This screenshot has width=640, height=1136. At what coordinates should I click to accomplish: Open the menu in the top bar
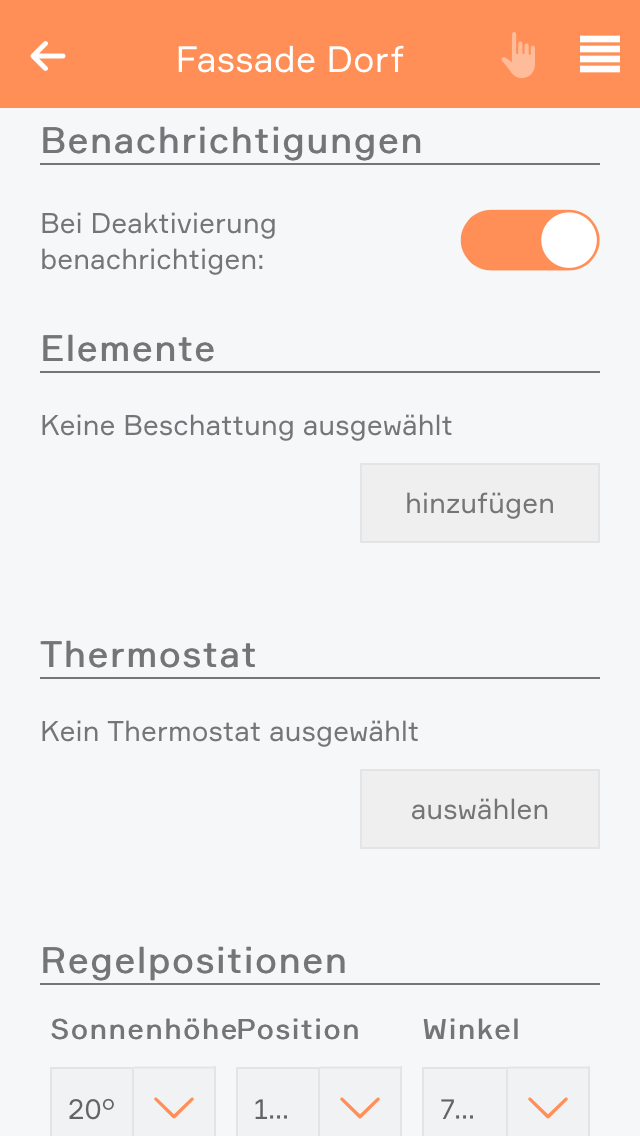click(x=599, y=56)
